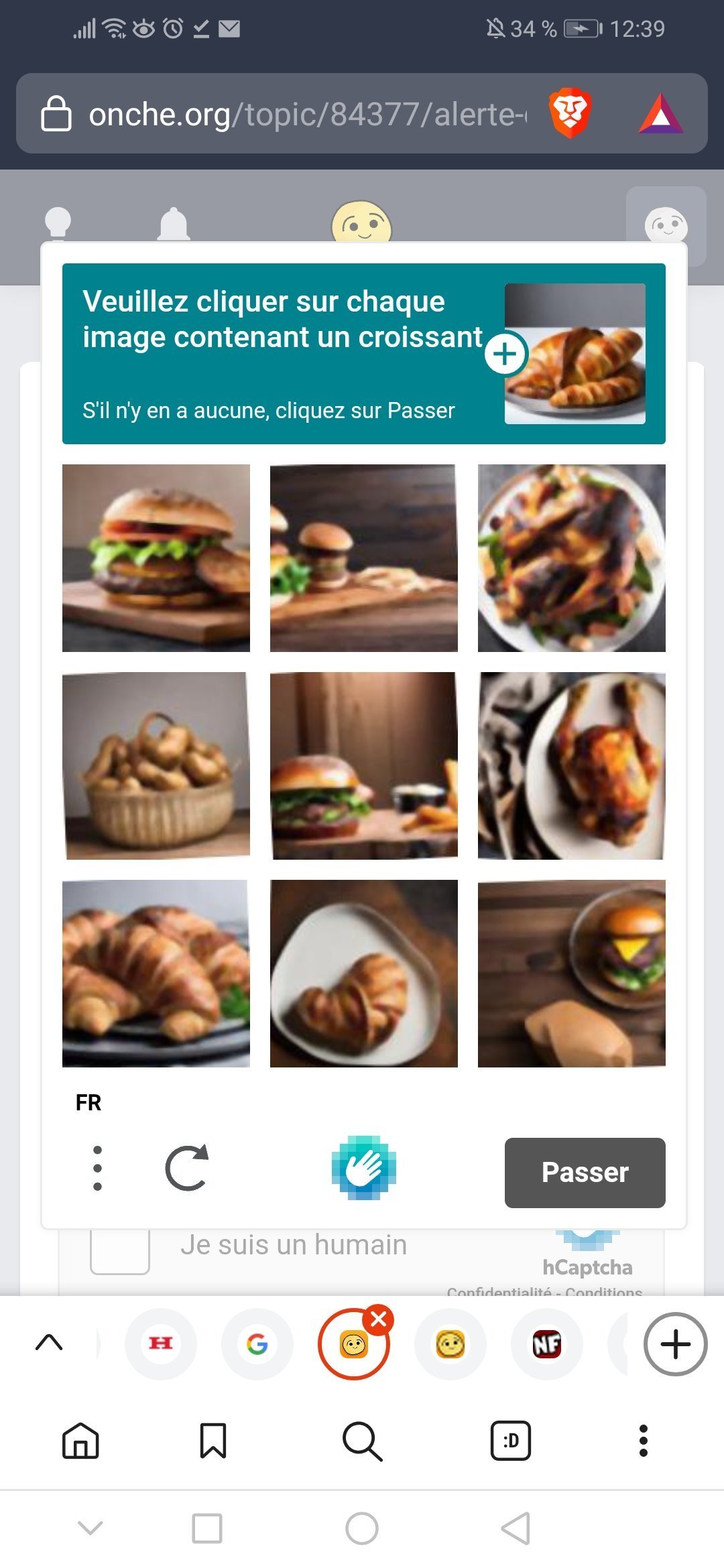Open a new tab with the plus button
The width and height of the screenshot is (724, 1568).
[x=676, y=1344]
